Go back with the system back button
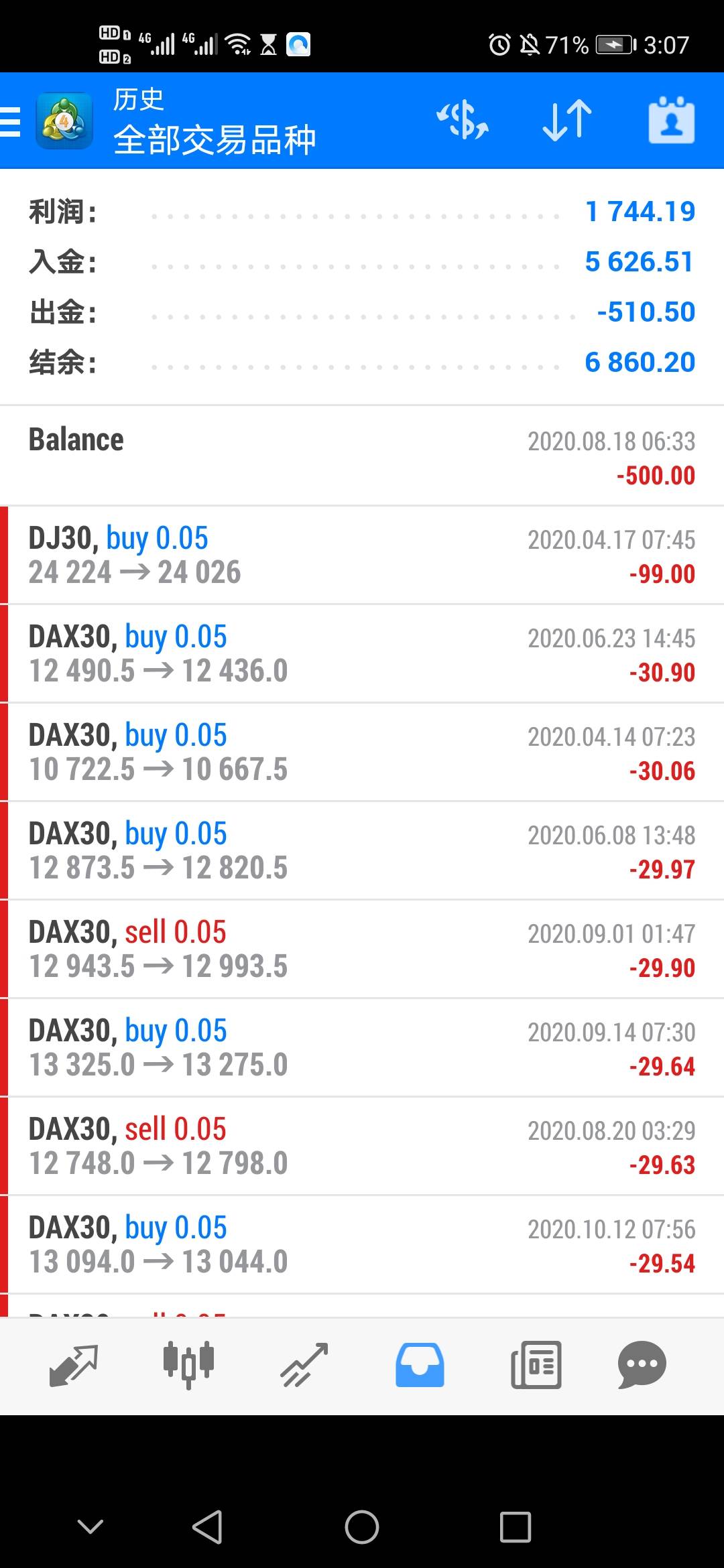Screen dimensions: 724x1568 207,1527
